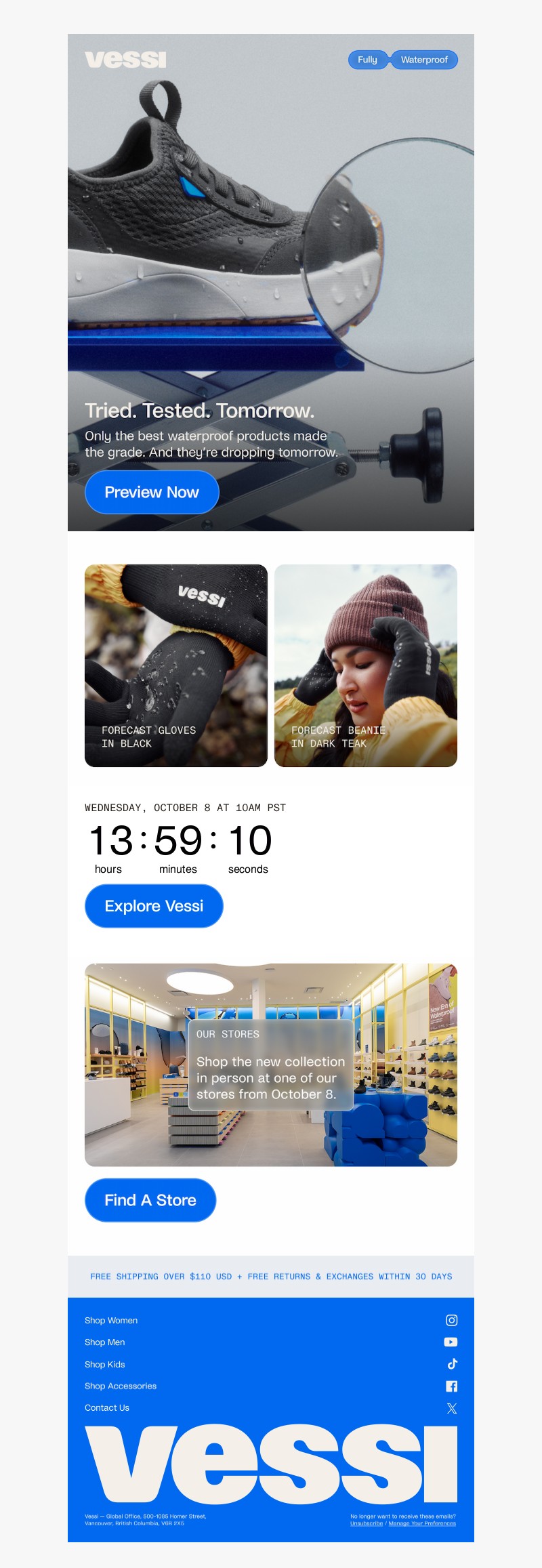This screenshot has height=1568, width=542.
Task: Open Shop Accessories in the footer
Action: pyautogui.click(x=121, y=1386)
